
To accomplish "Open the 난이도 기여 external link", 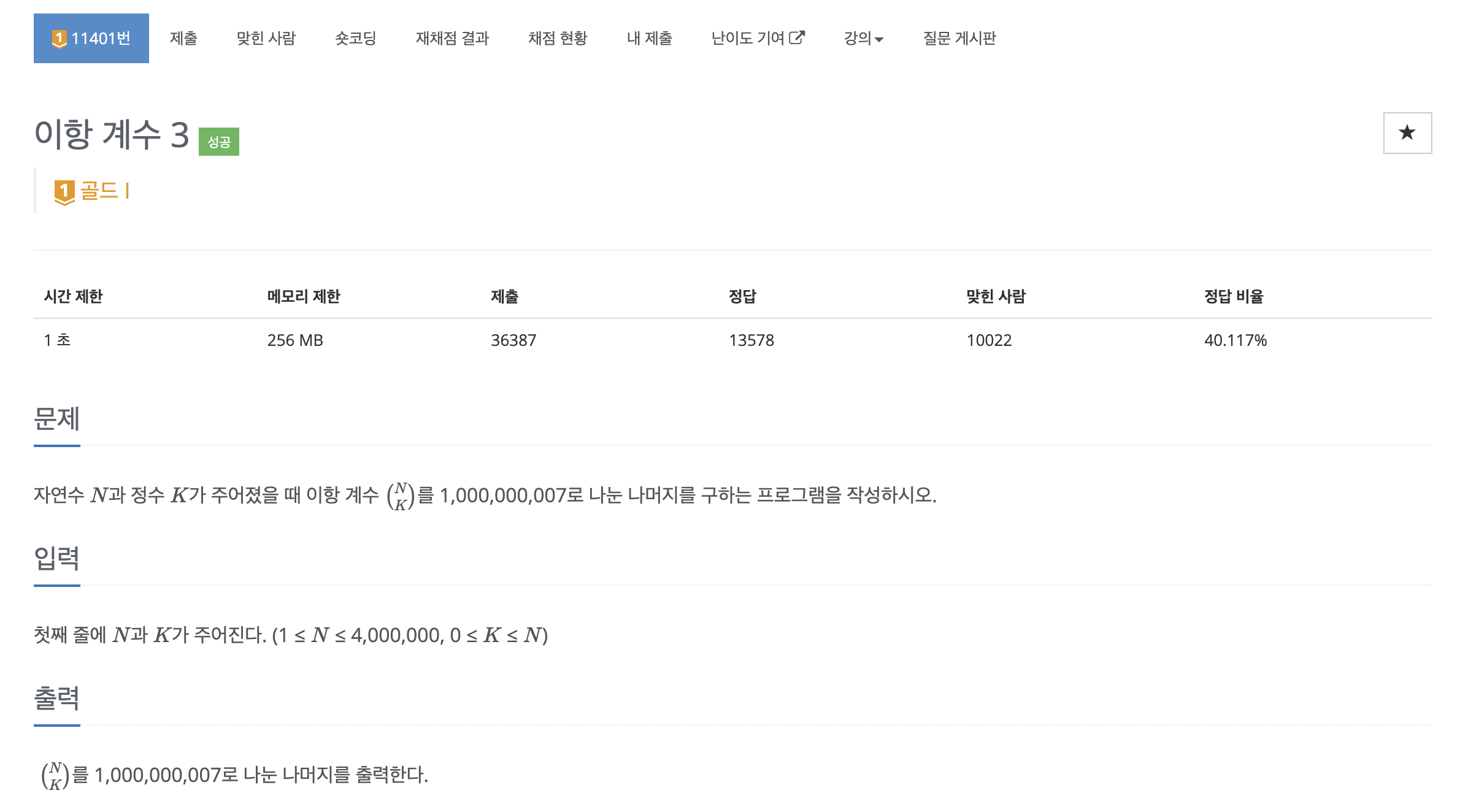I will 758,38.
